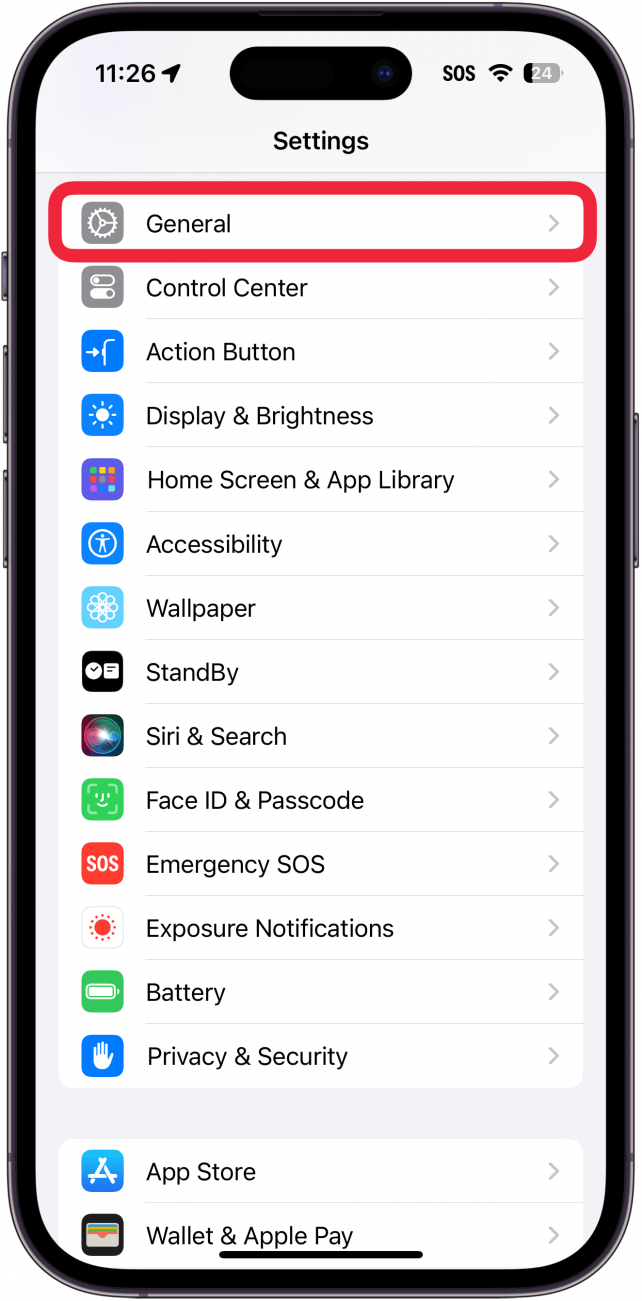The image size is (642, 1301).
Task: Open StandBy settings
Action: point(320,672)
